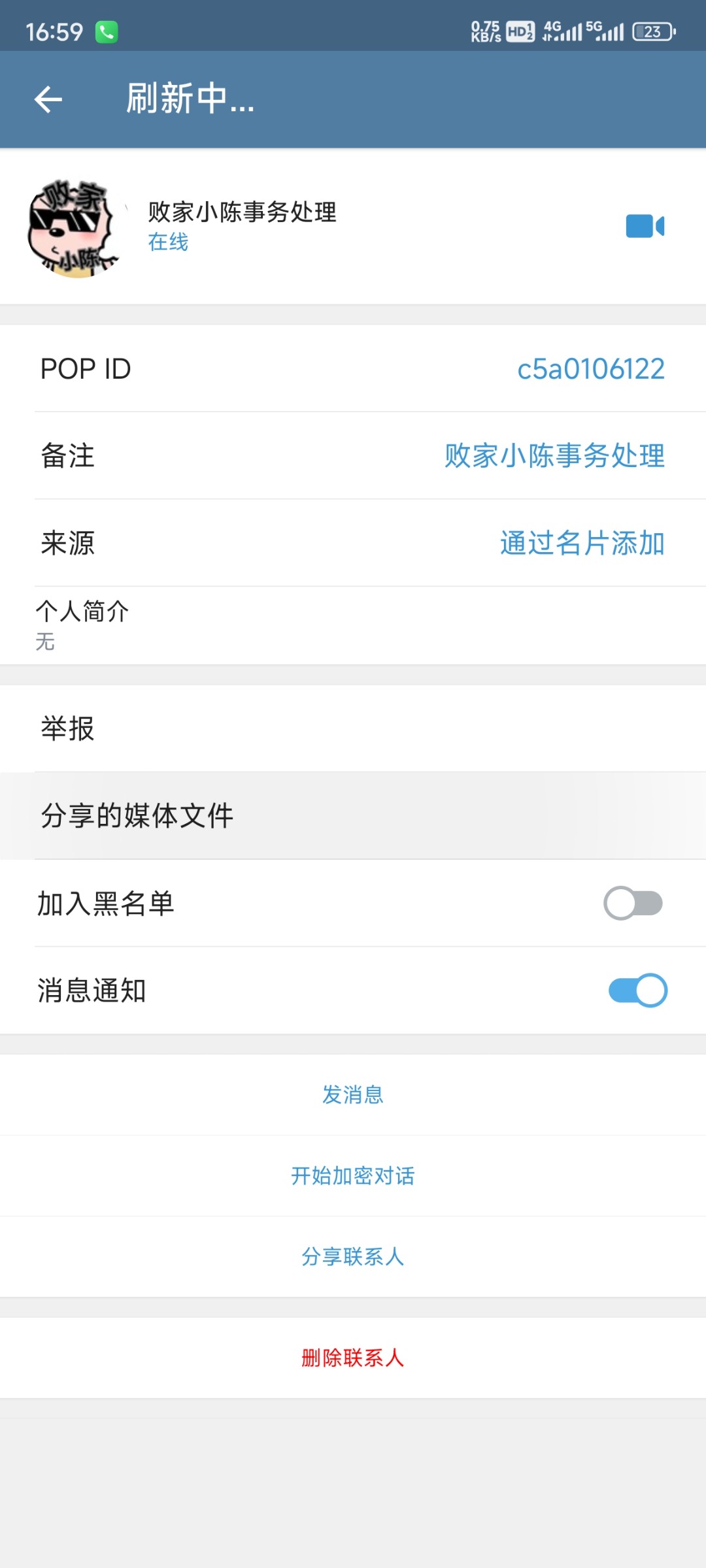The width and height of the screenshot is (706, 1568).
Task: Turn off 消息通知 notifications
Action: pyautogui.click(x=637, y=990)
